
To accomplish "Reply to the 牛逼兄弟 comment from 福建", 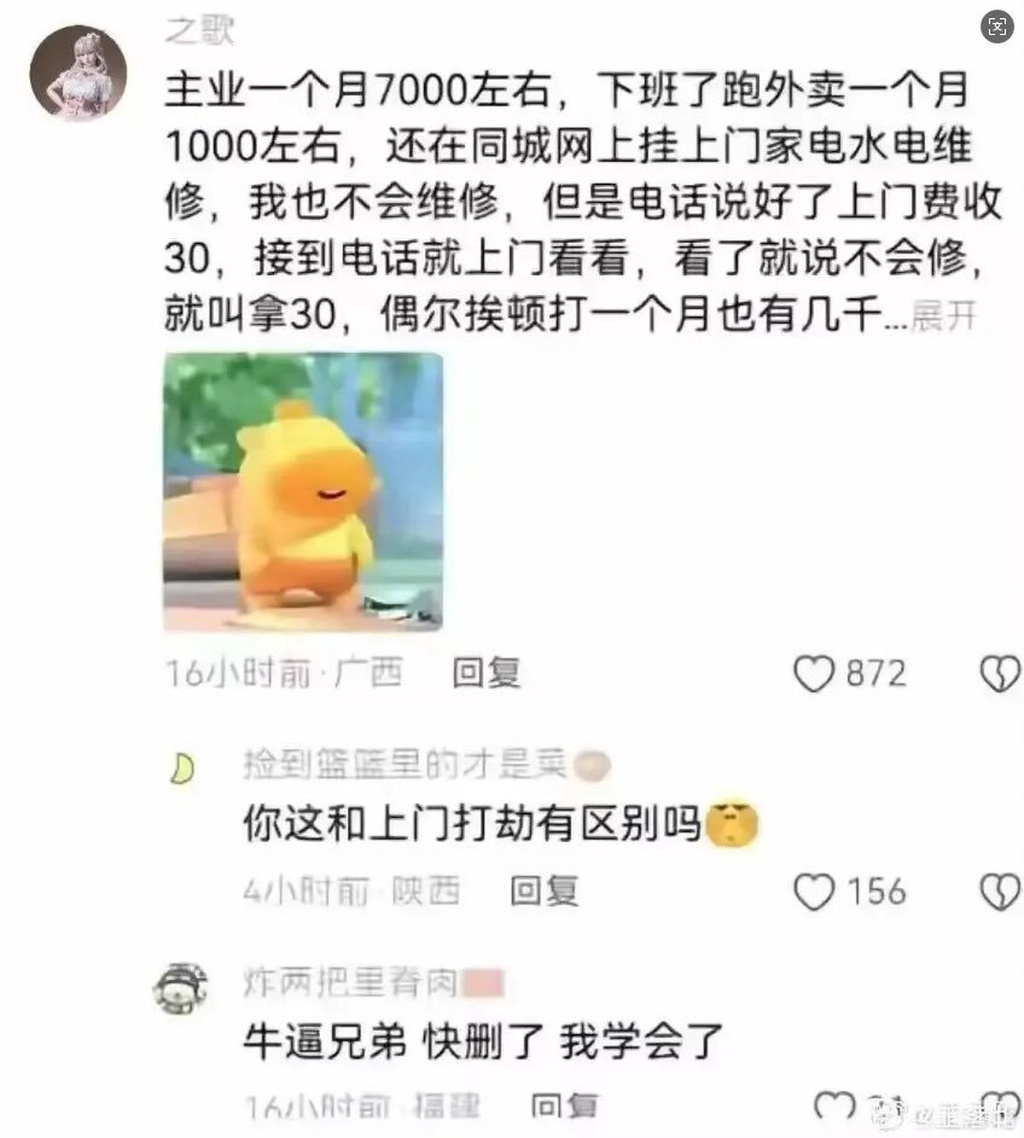I will pos(564,1106).
